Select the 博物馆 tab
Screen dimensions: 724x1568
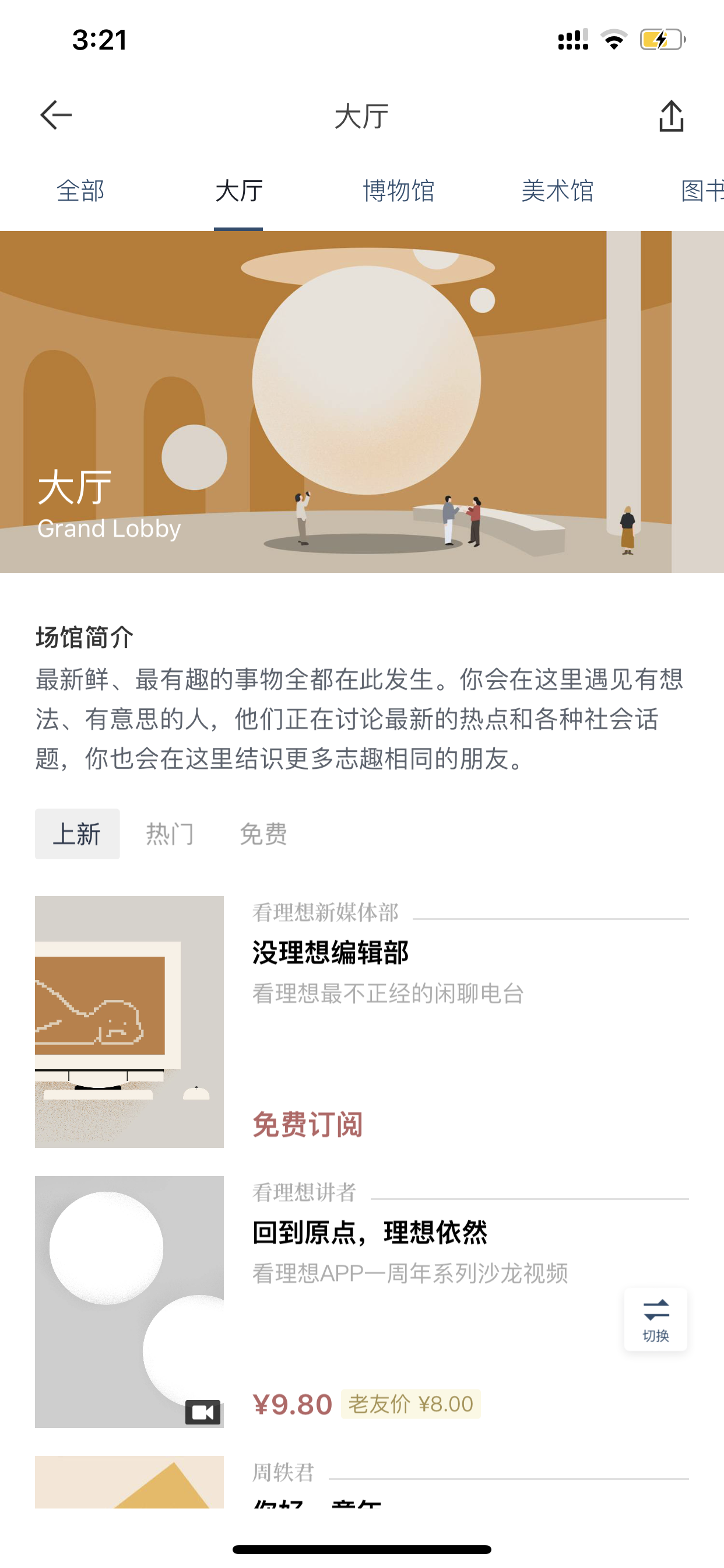(399, 191)
